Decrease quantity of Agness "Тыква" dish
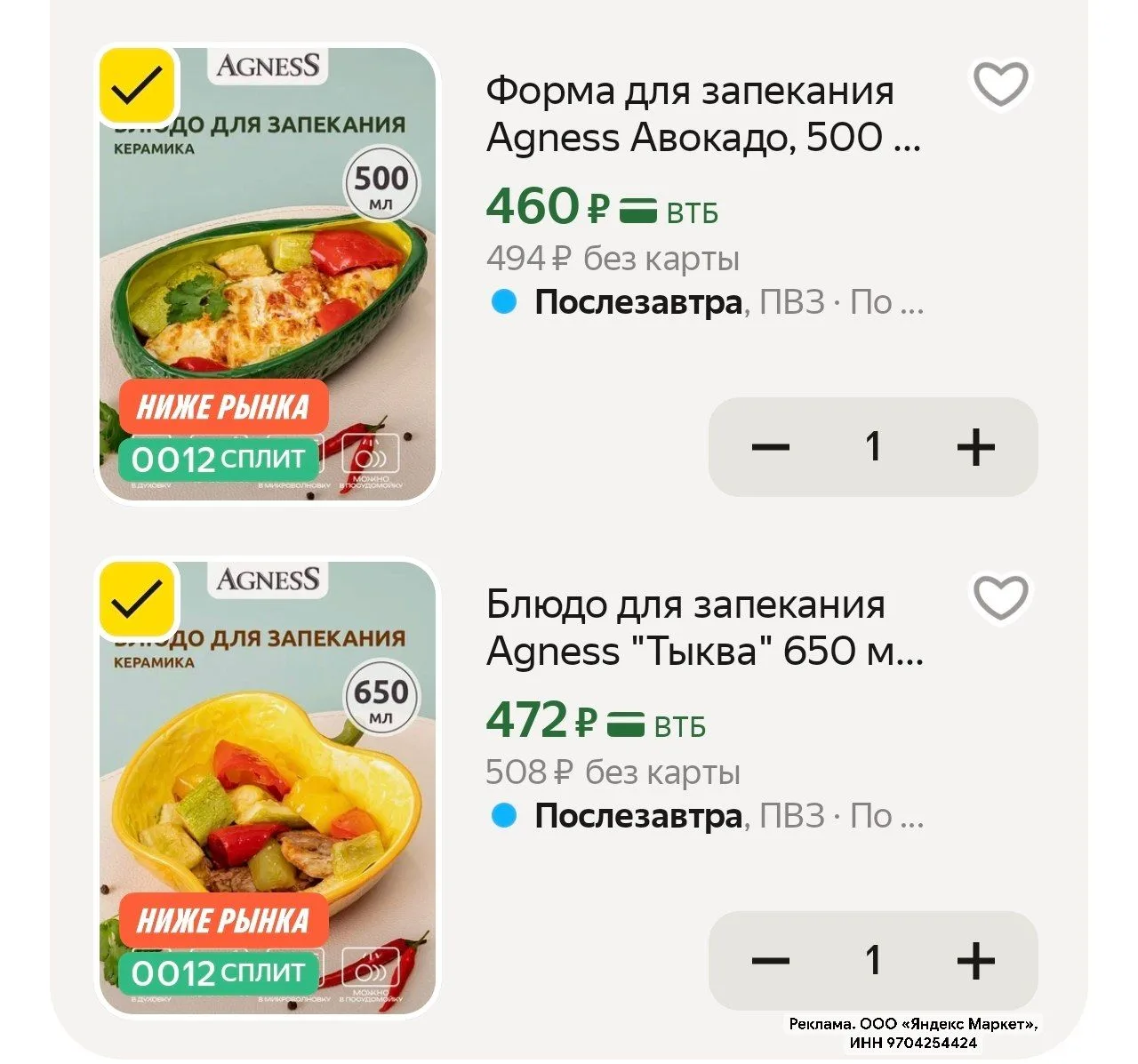 click(771, 960)
